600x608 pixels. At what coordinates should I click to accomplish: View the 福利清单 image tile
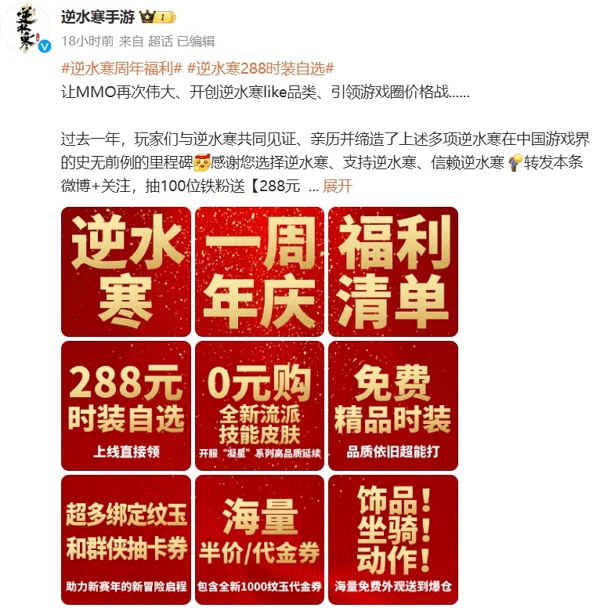click(392, 271)
